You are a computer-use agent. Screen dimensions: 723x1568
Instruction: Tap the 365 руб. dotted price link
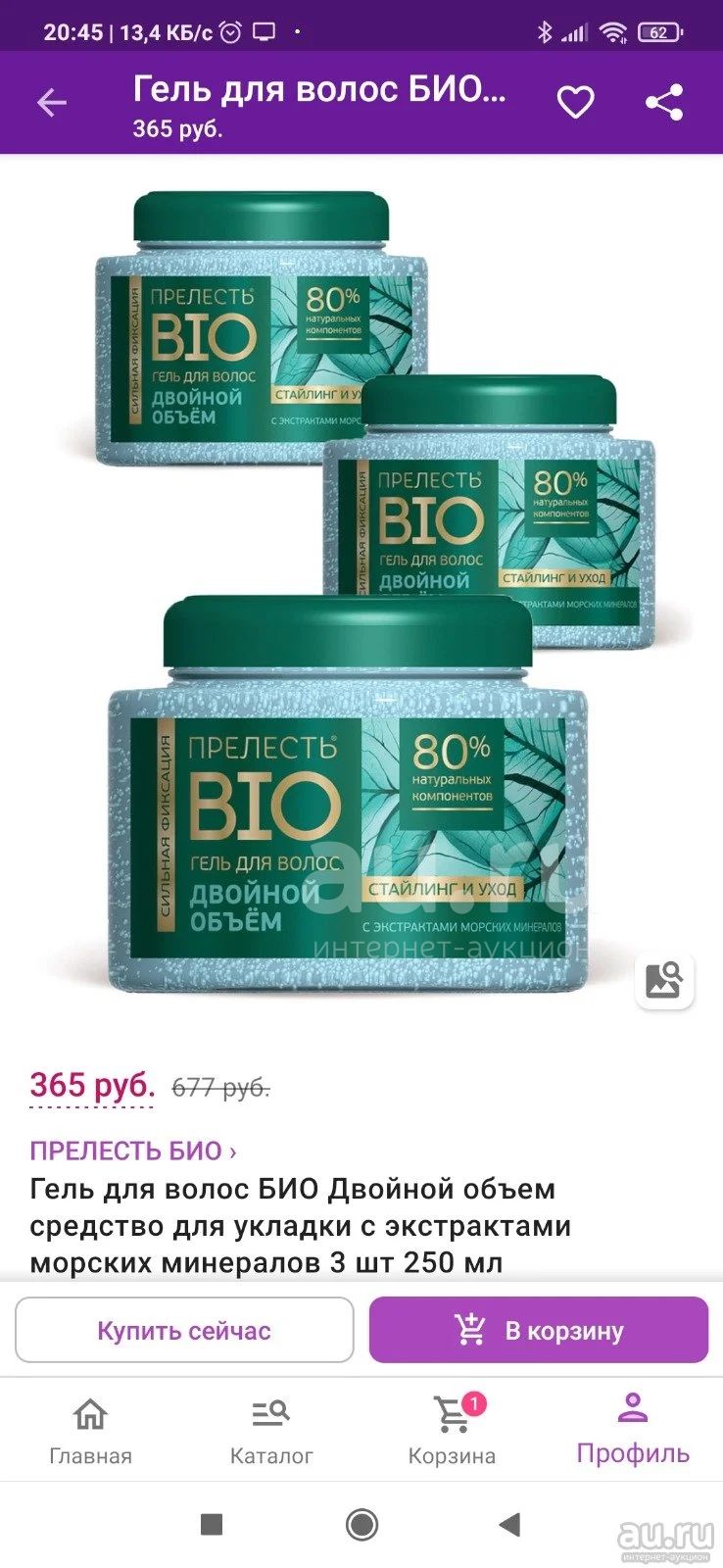tap(92, 1086)
